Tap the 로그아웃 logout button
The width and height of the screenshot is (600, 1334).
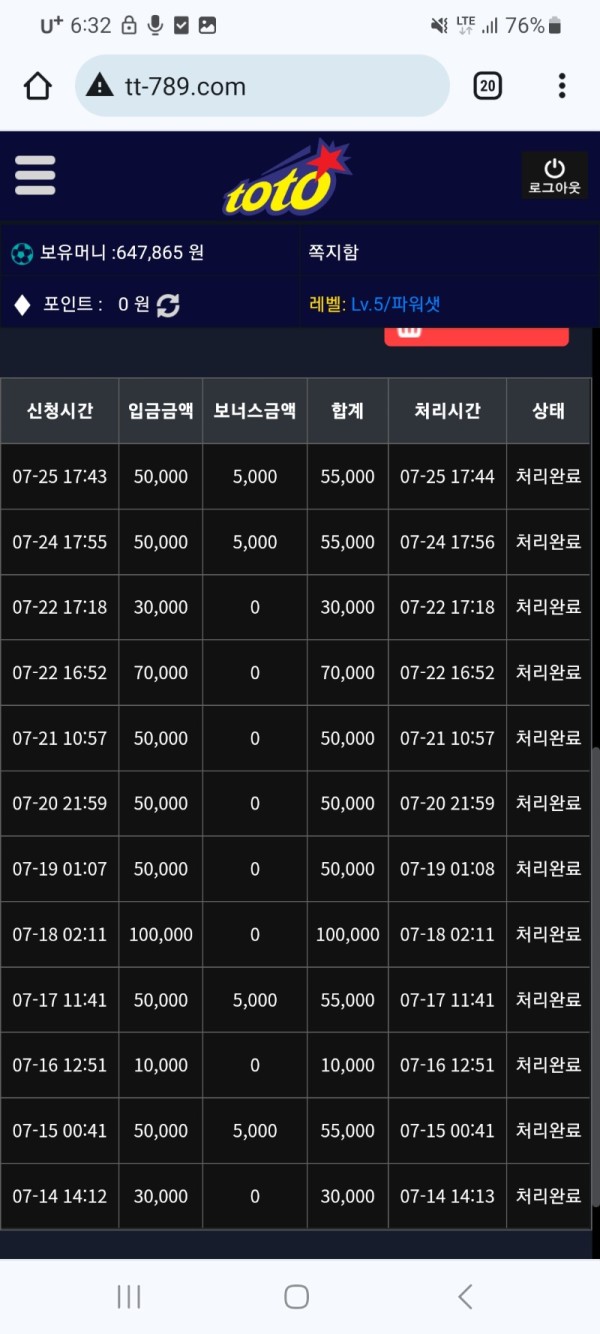click(554, 175)
